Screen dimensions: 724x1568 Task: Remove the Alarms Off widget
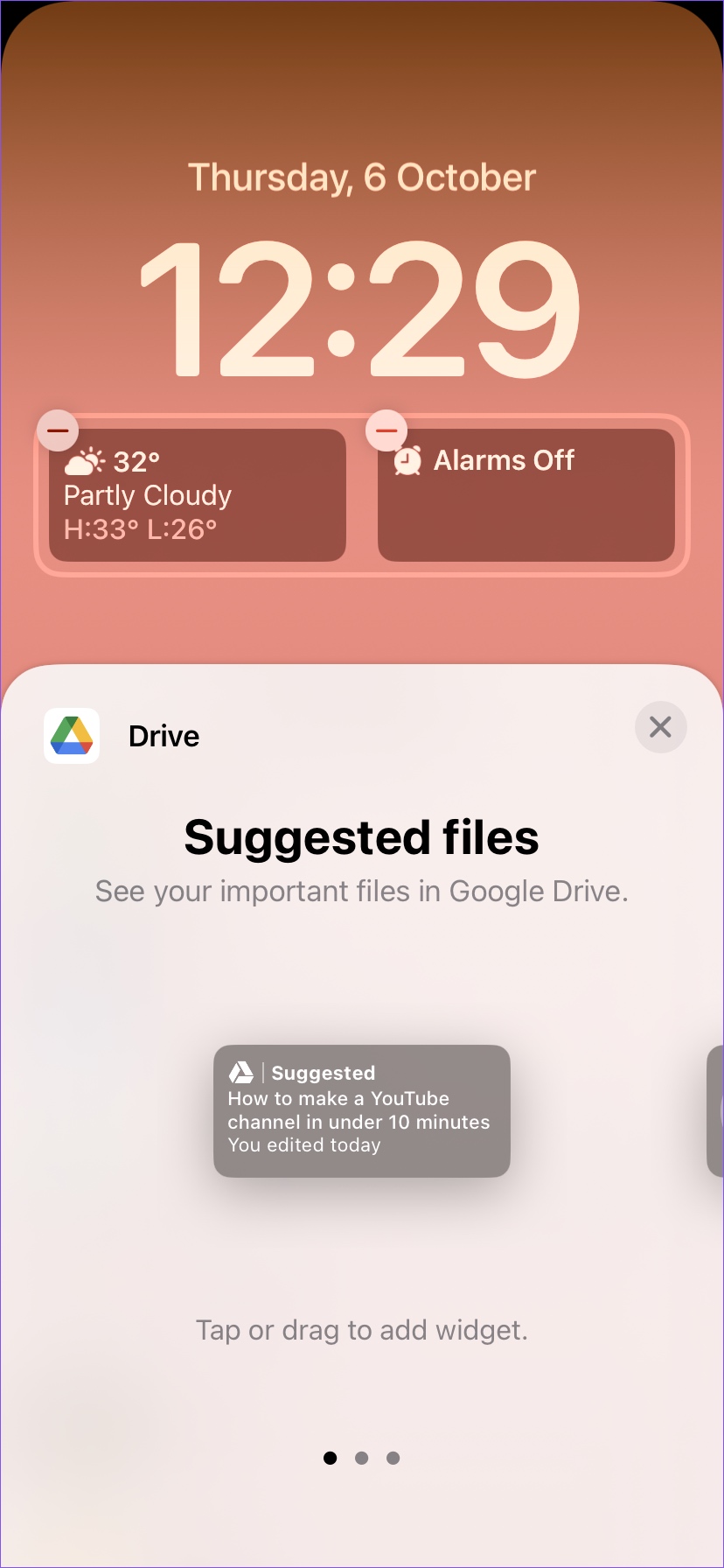pyautogui.click(x=386, y=430)
